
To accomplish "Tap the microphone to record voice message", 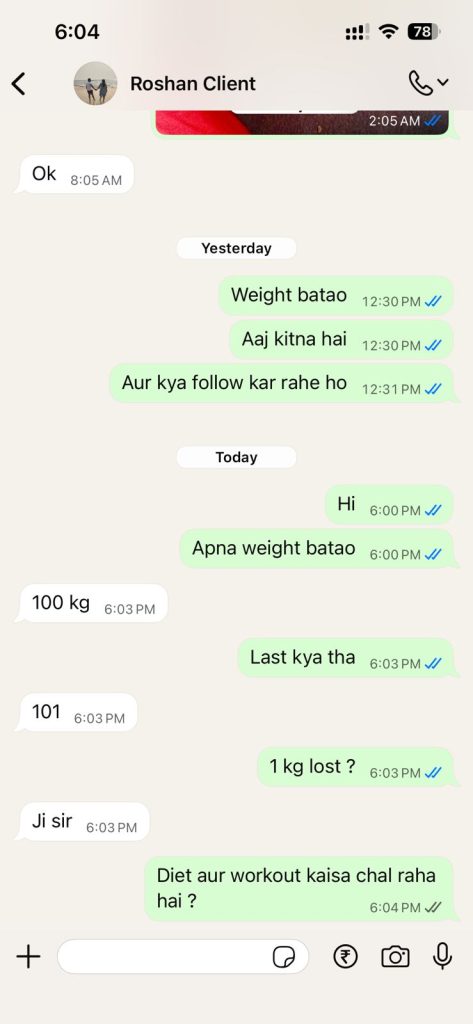I will 442,956.
